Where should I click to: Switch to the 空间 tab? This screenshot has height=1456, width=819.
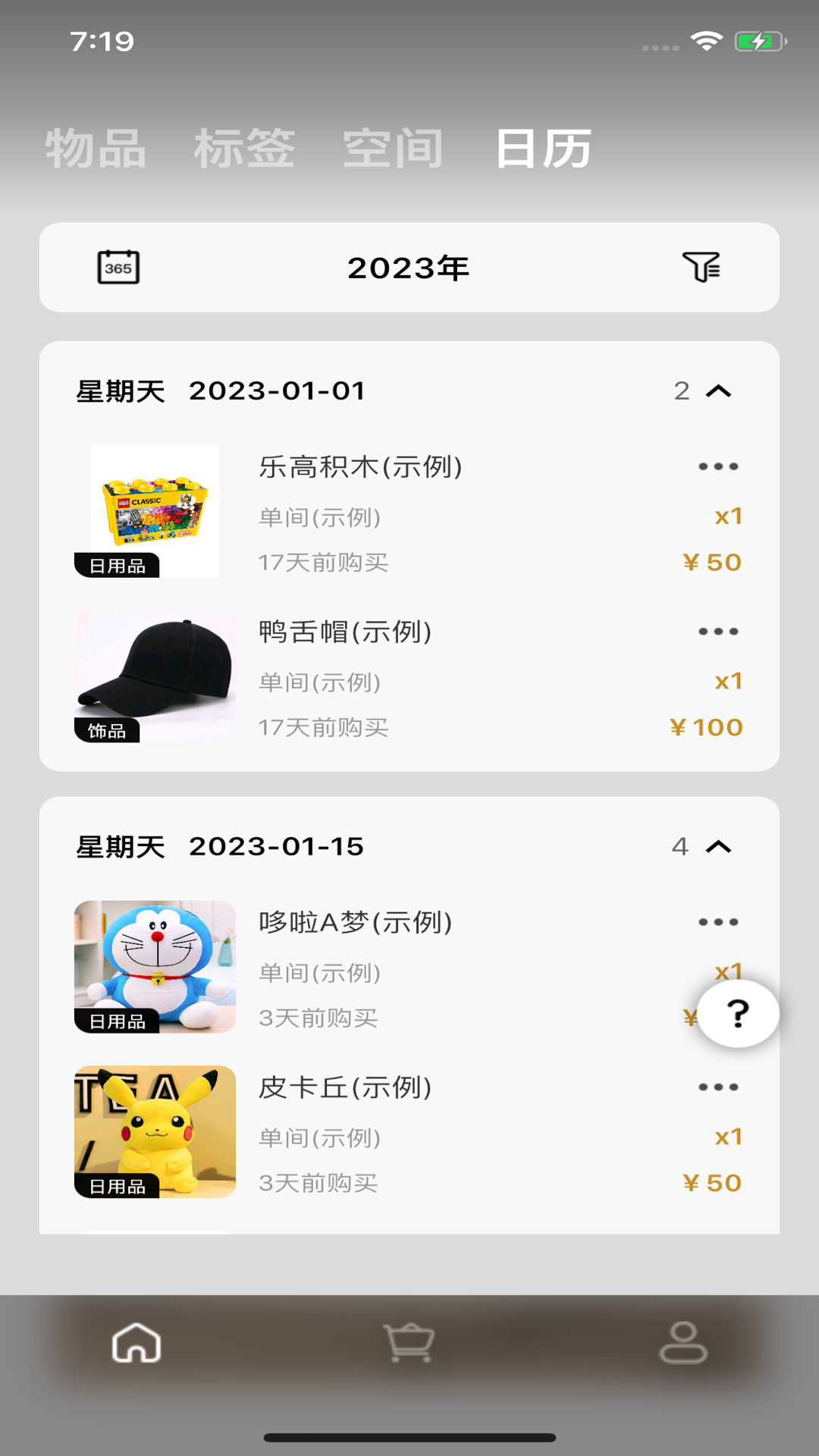[392, 149]
